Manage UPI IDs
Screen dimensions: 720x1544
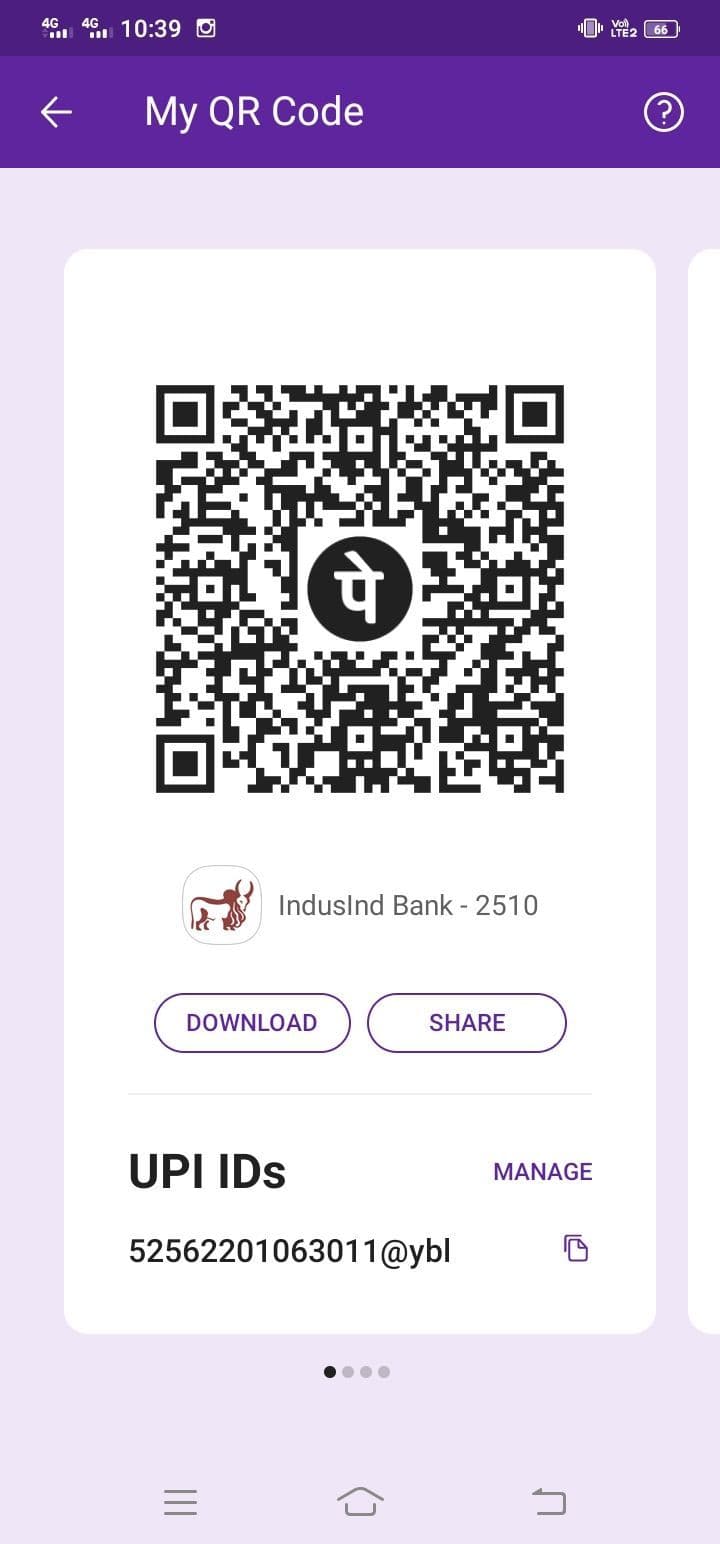(542, 1171)
